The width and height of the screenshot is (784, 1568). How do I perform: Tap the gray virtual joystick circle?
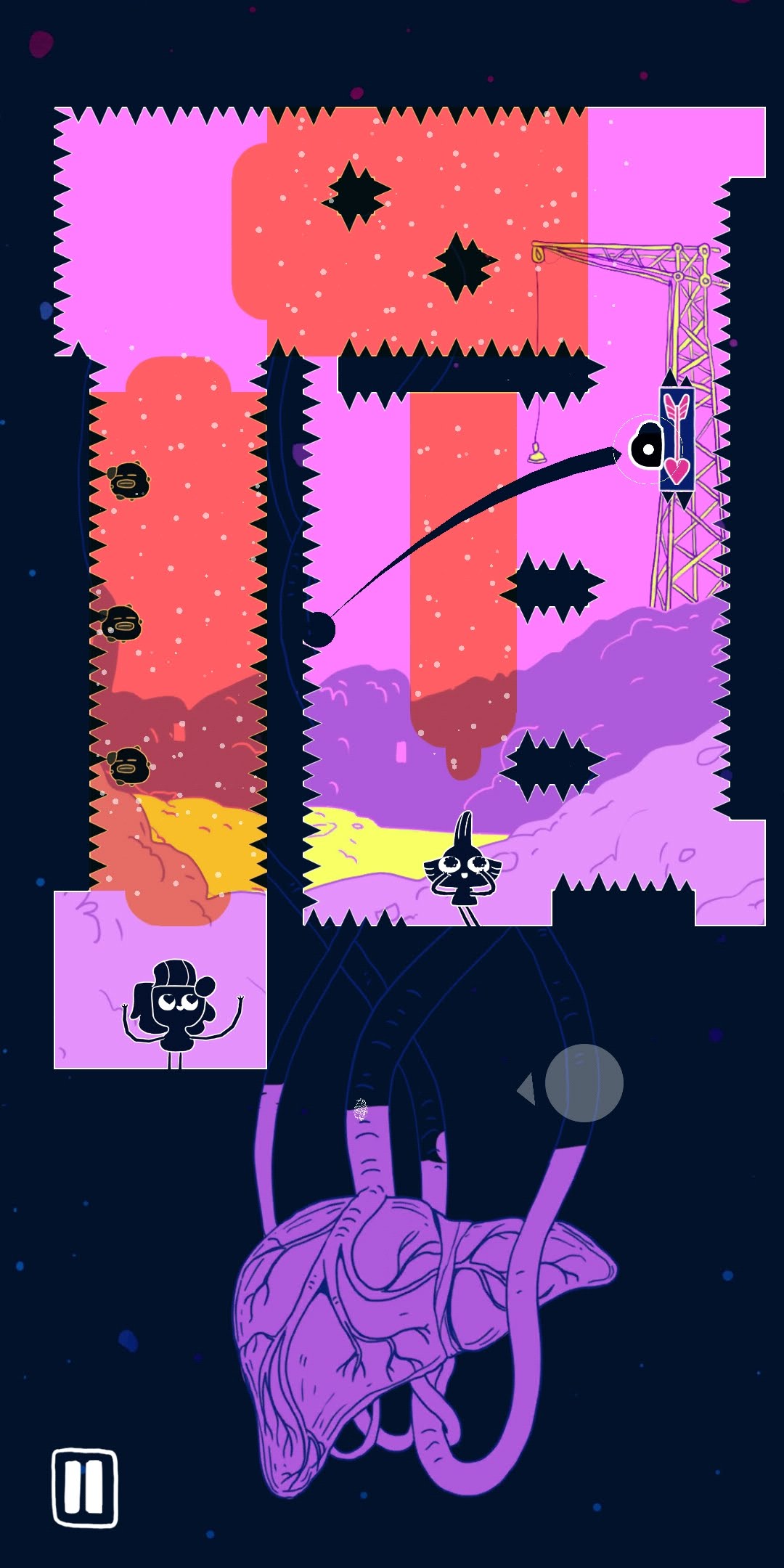(584, 1082)
